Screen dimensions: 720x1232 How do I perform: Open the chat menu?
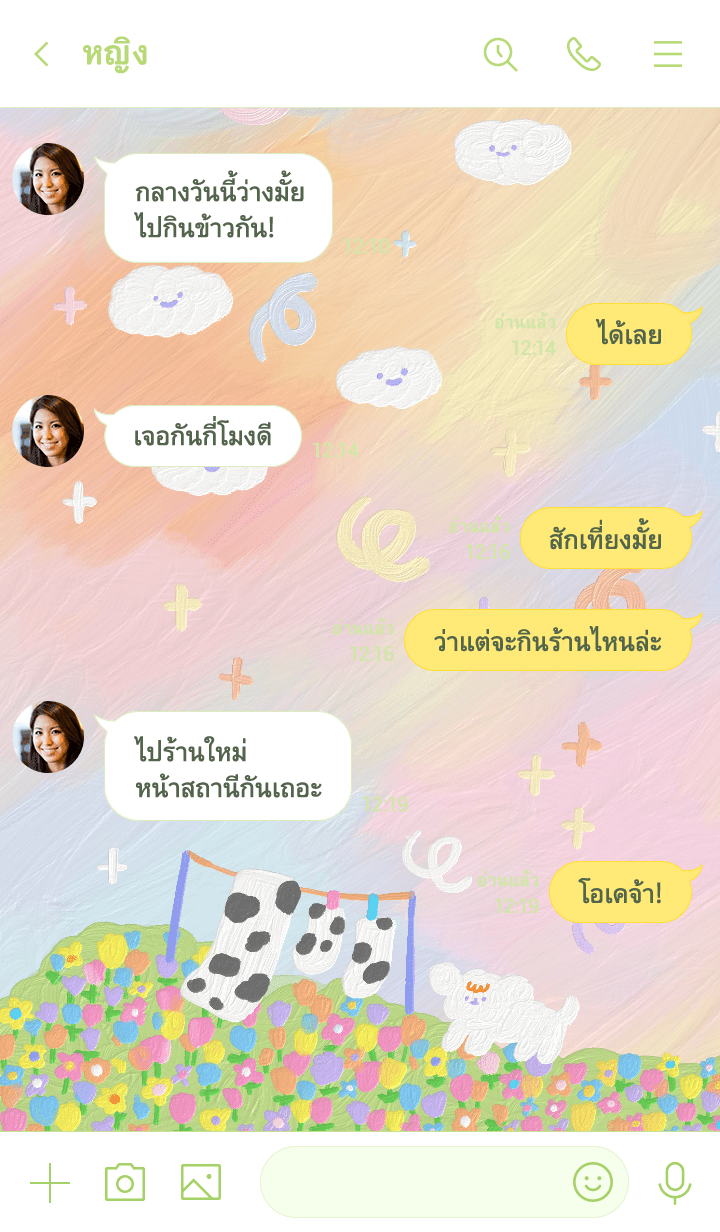point(667,54)
